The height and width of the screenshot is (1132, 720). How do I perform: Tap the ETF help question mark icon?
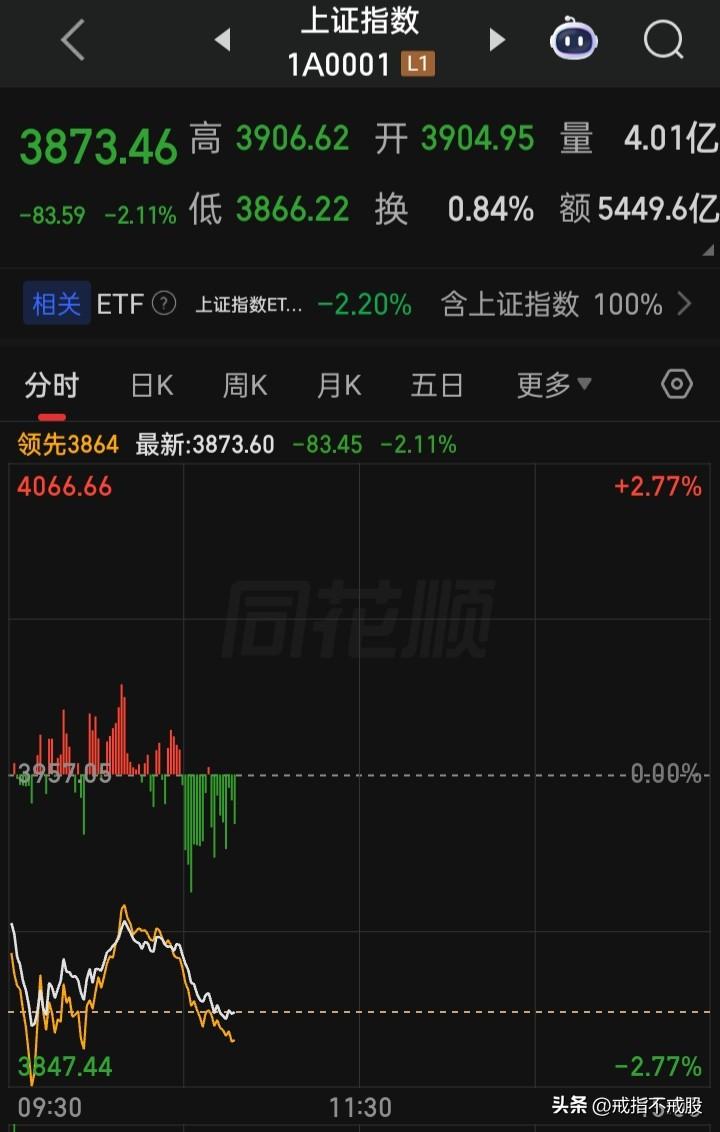(163, 304)
